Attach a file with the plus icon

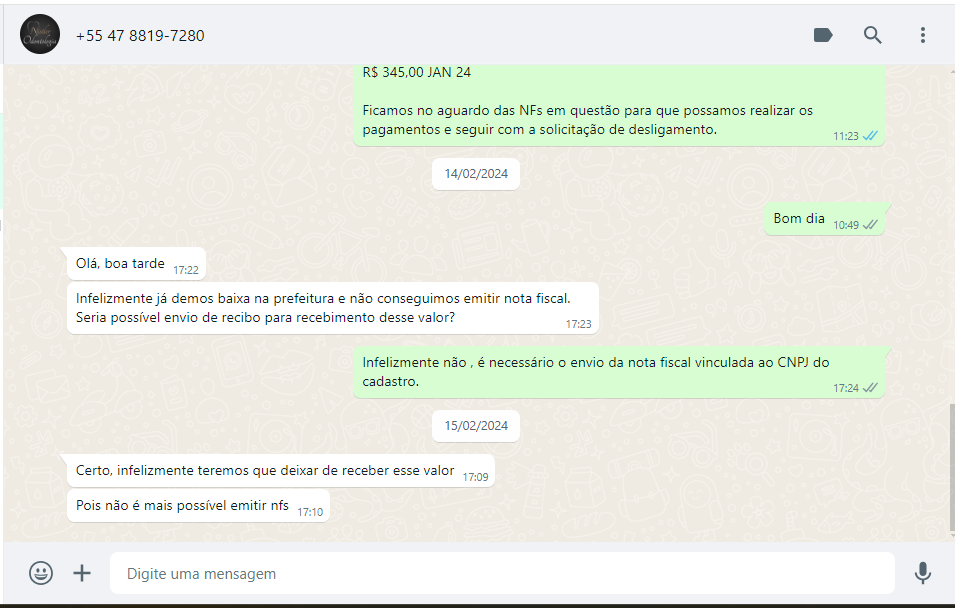pyautogui.click(x=82, y=573)
